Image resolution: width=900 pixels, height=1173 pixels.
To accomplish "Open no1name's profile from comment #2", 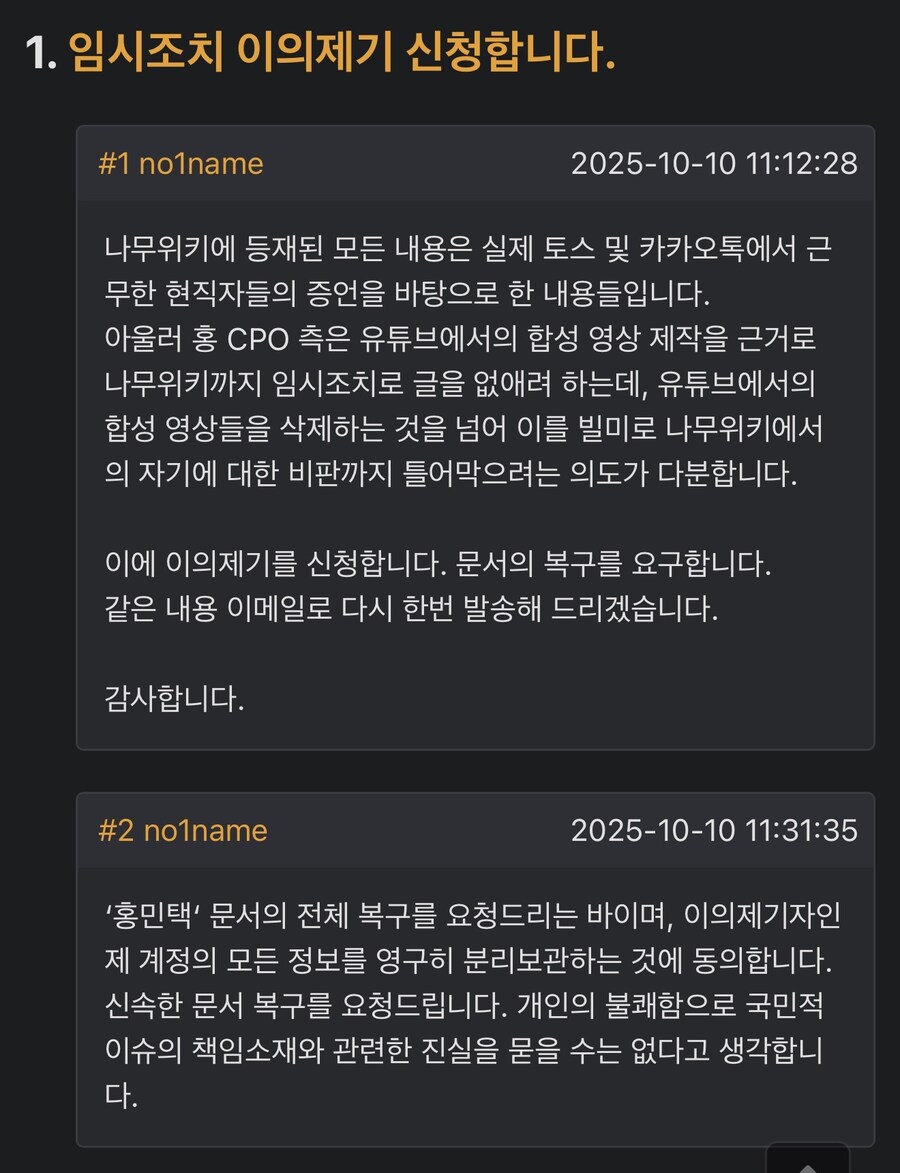I will pyautogui.click(x=205, y=830).
